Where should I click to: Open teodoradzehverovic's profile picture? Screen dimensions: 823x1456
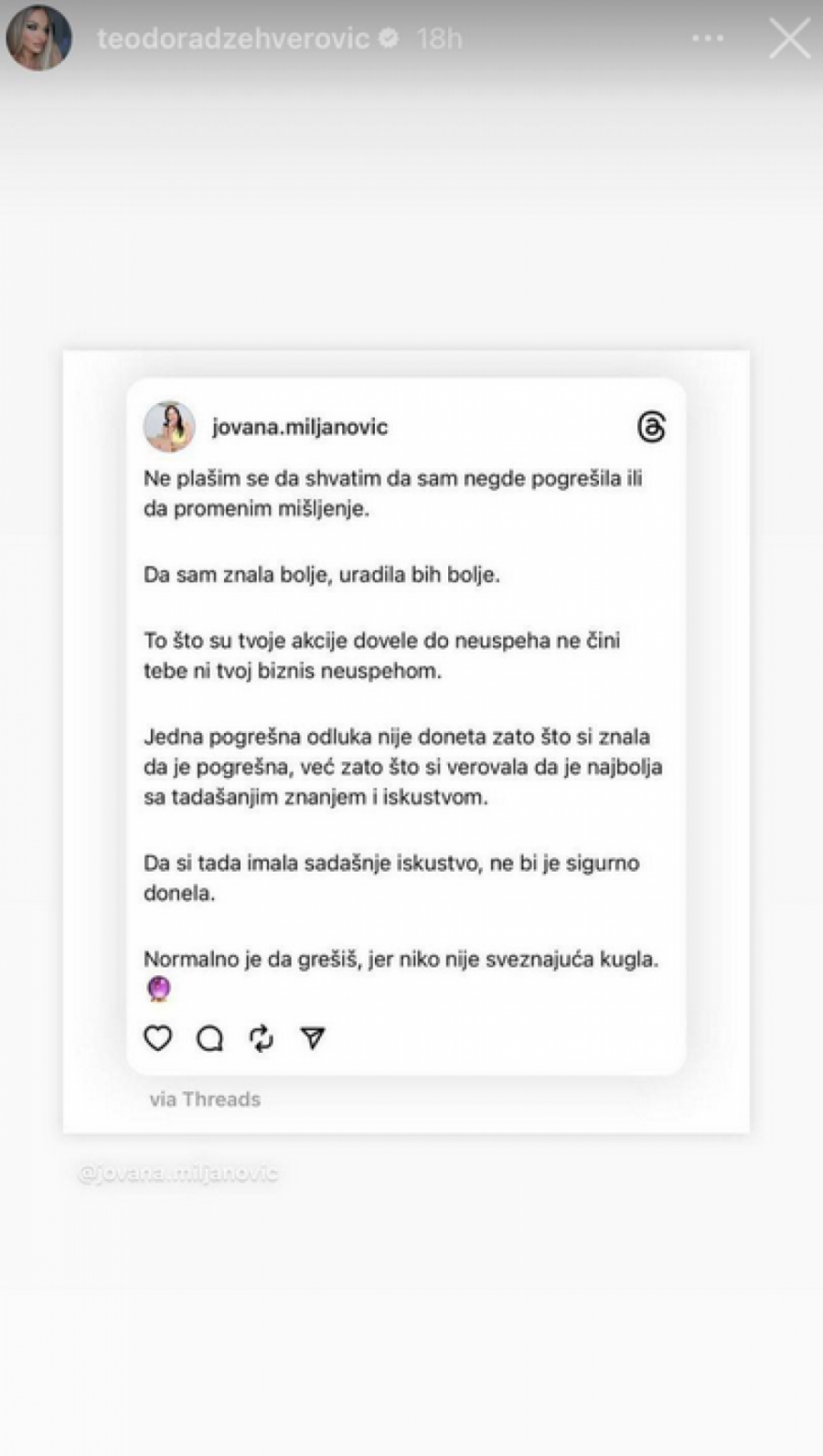tap(38, 38)
